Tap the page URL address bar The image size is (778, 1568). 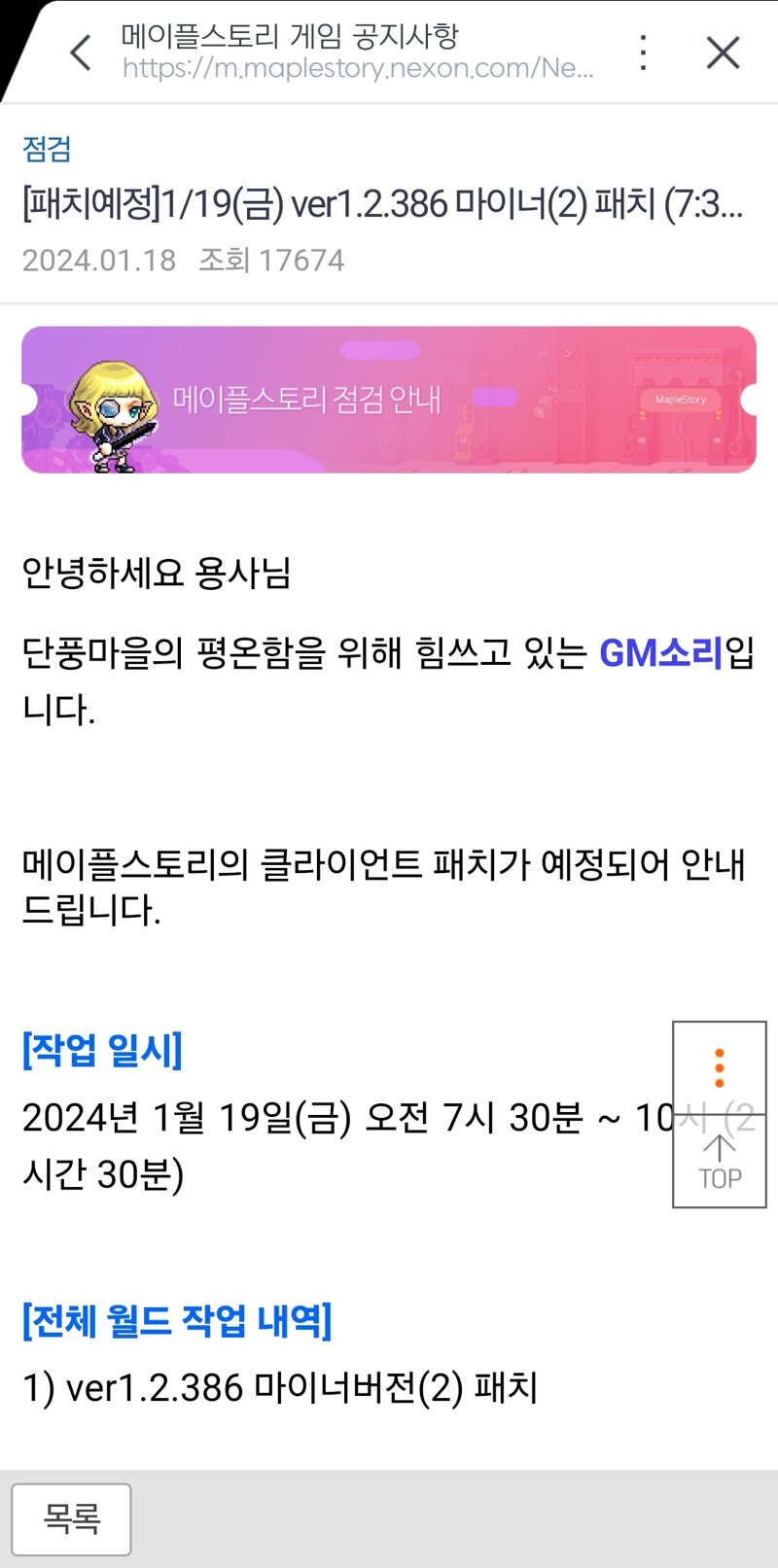pyautogui.click(x=358, y=68)
